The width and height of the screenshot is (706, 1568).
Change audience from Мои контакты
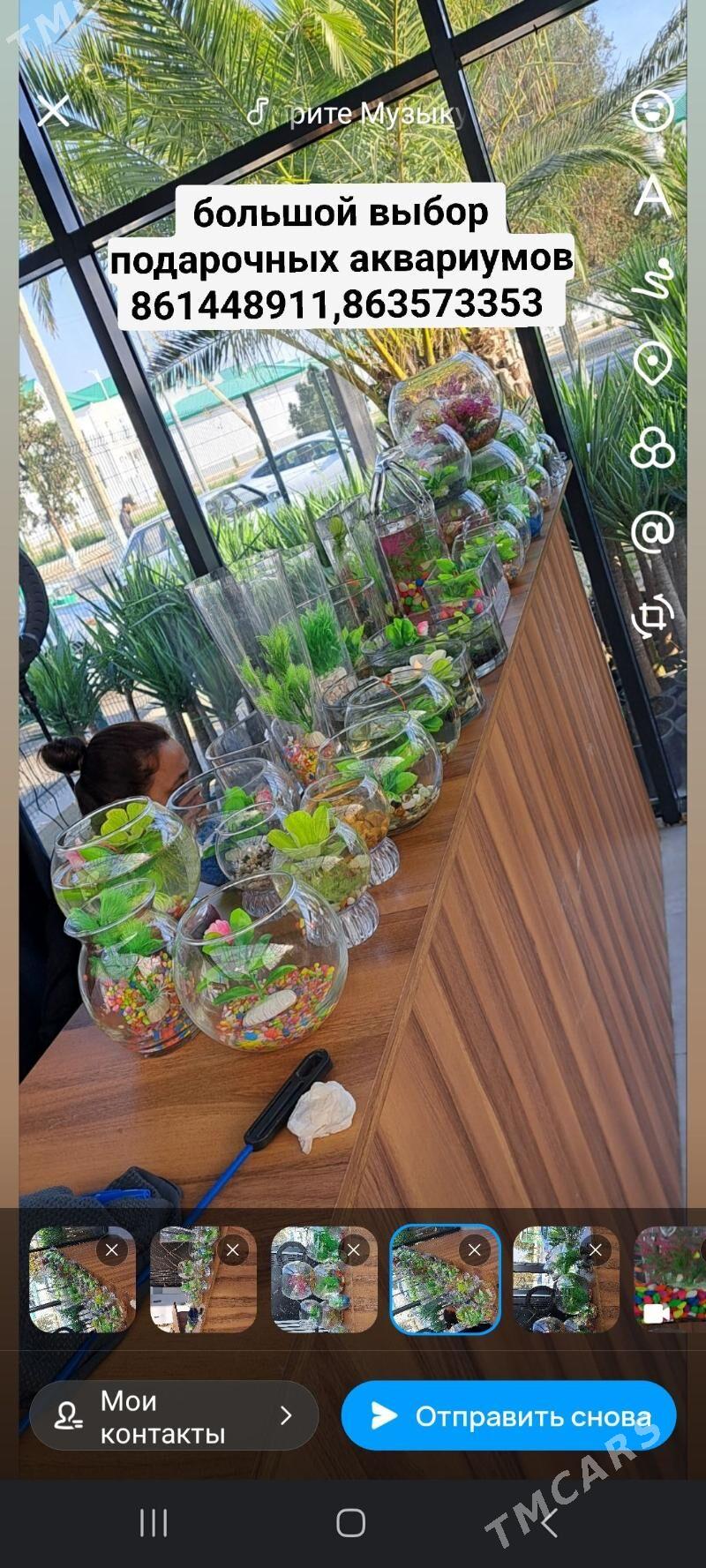point(174,1416)
